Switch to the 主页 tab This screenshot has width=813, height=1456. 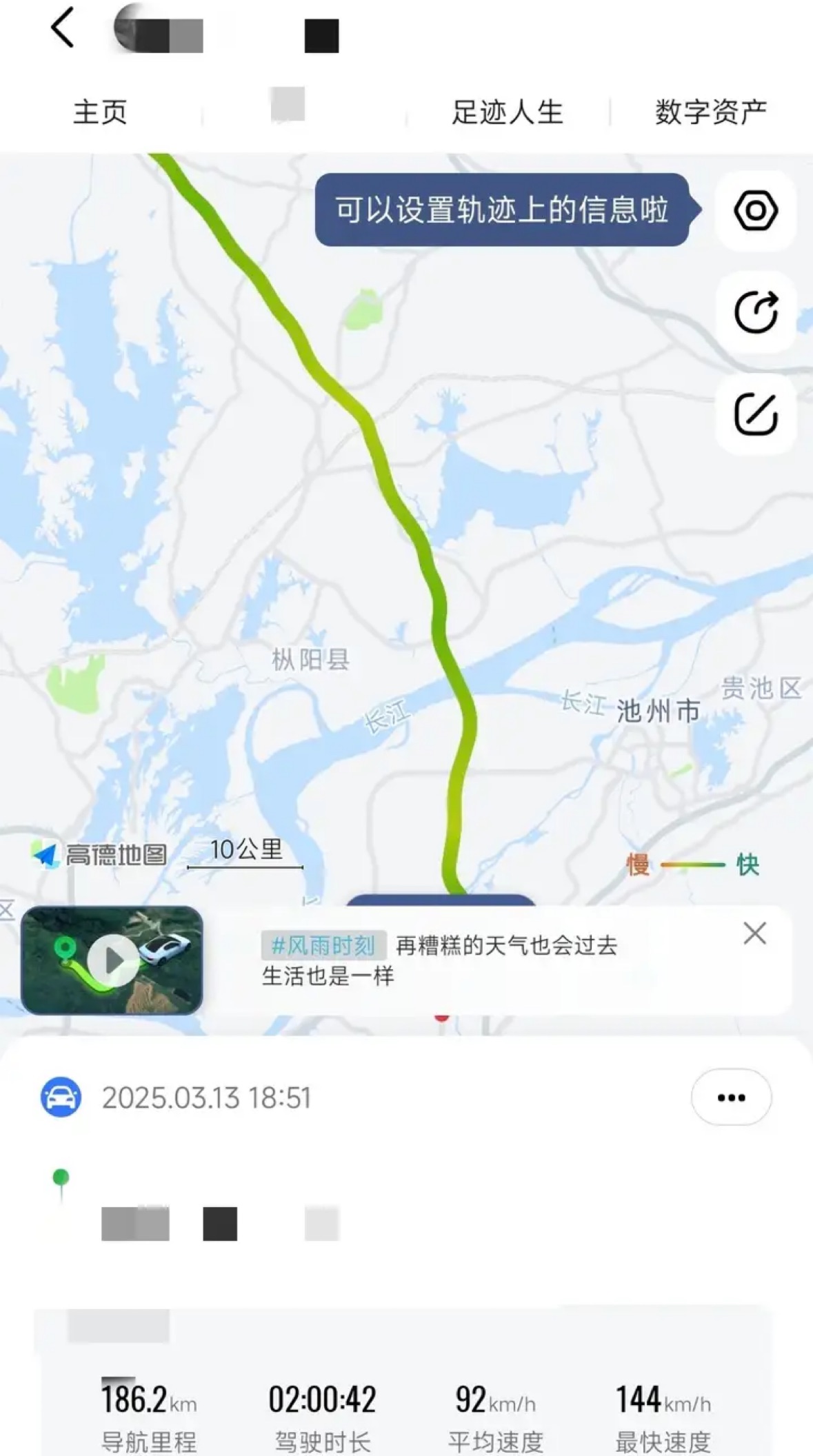pyautogui.click(x=101, y=112)
